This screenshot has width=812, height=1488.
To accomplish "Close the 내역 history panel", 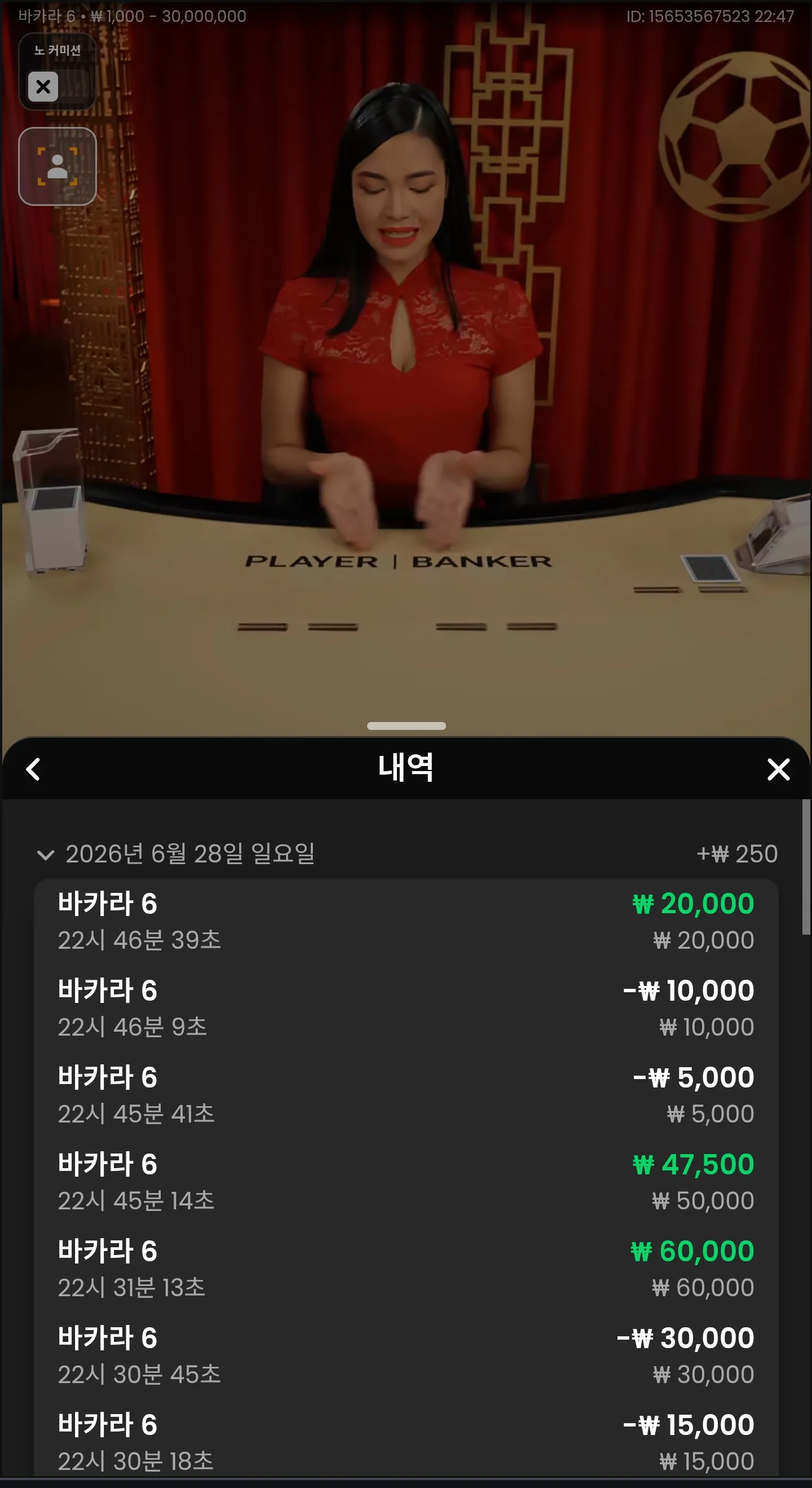I will (x=778, y=769).
